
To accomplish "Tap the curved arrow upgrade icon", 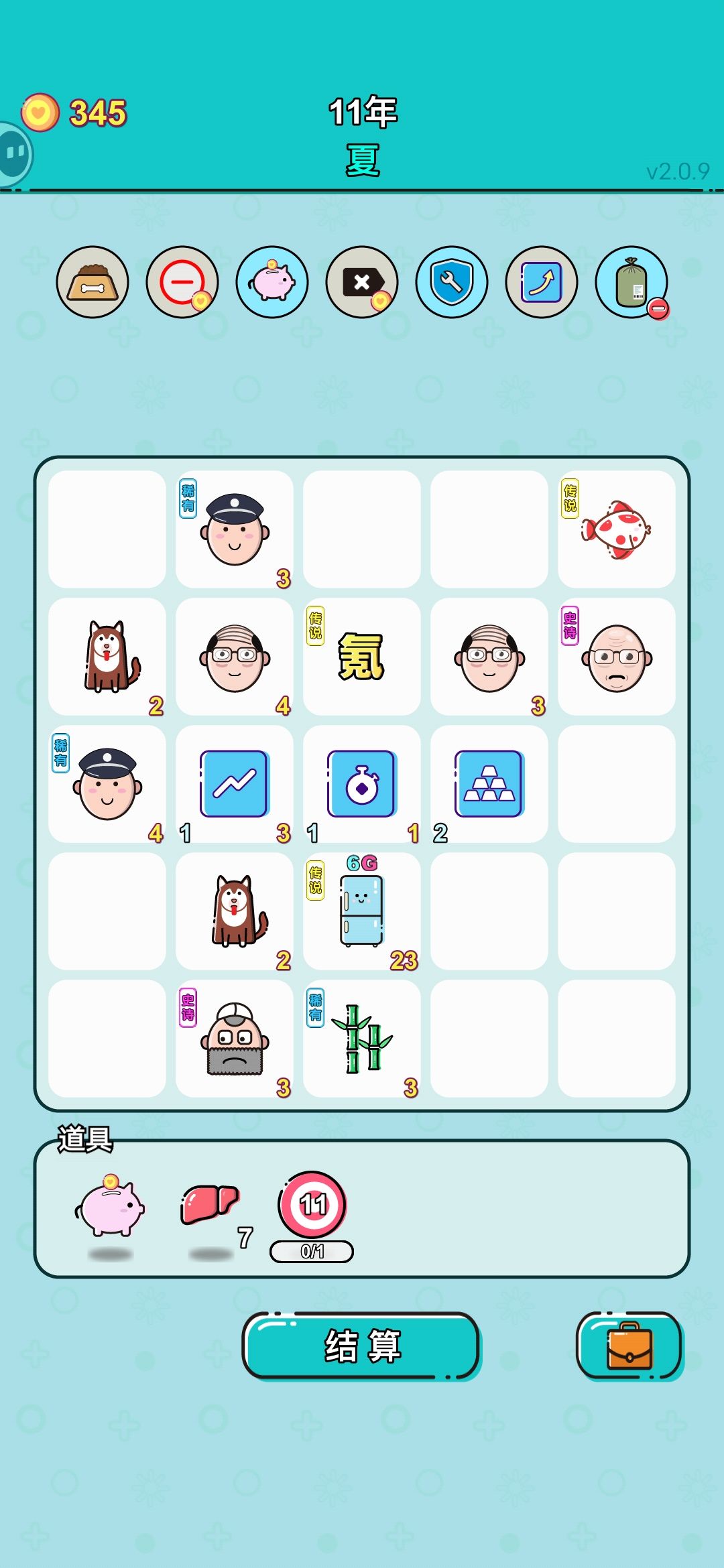I will (x=542, y=282).
